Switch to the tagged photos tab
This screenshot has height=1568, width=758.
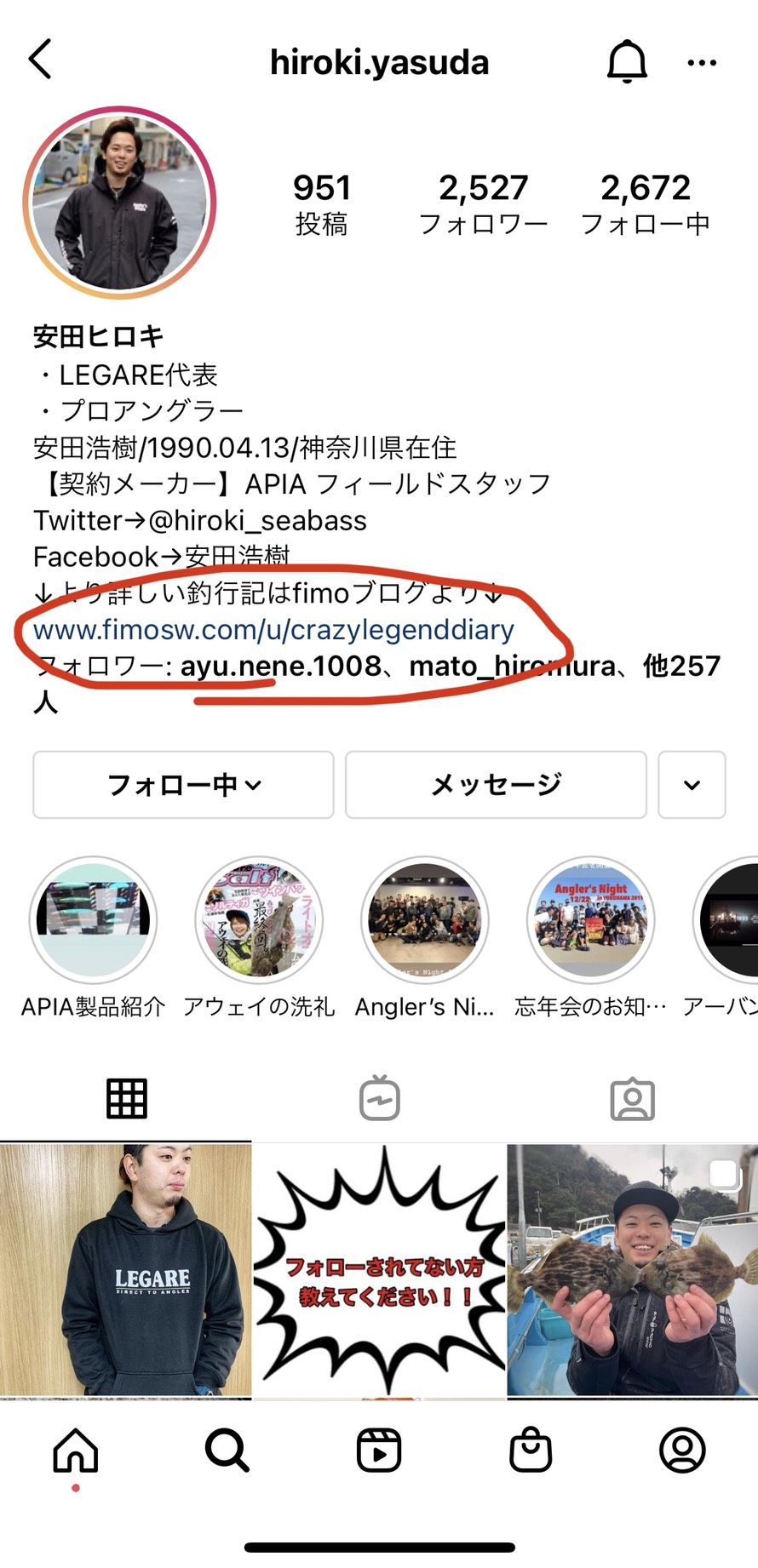click(x=632, y=1099)
